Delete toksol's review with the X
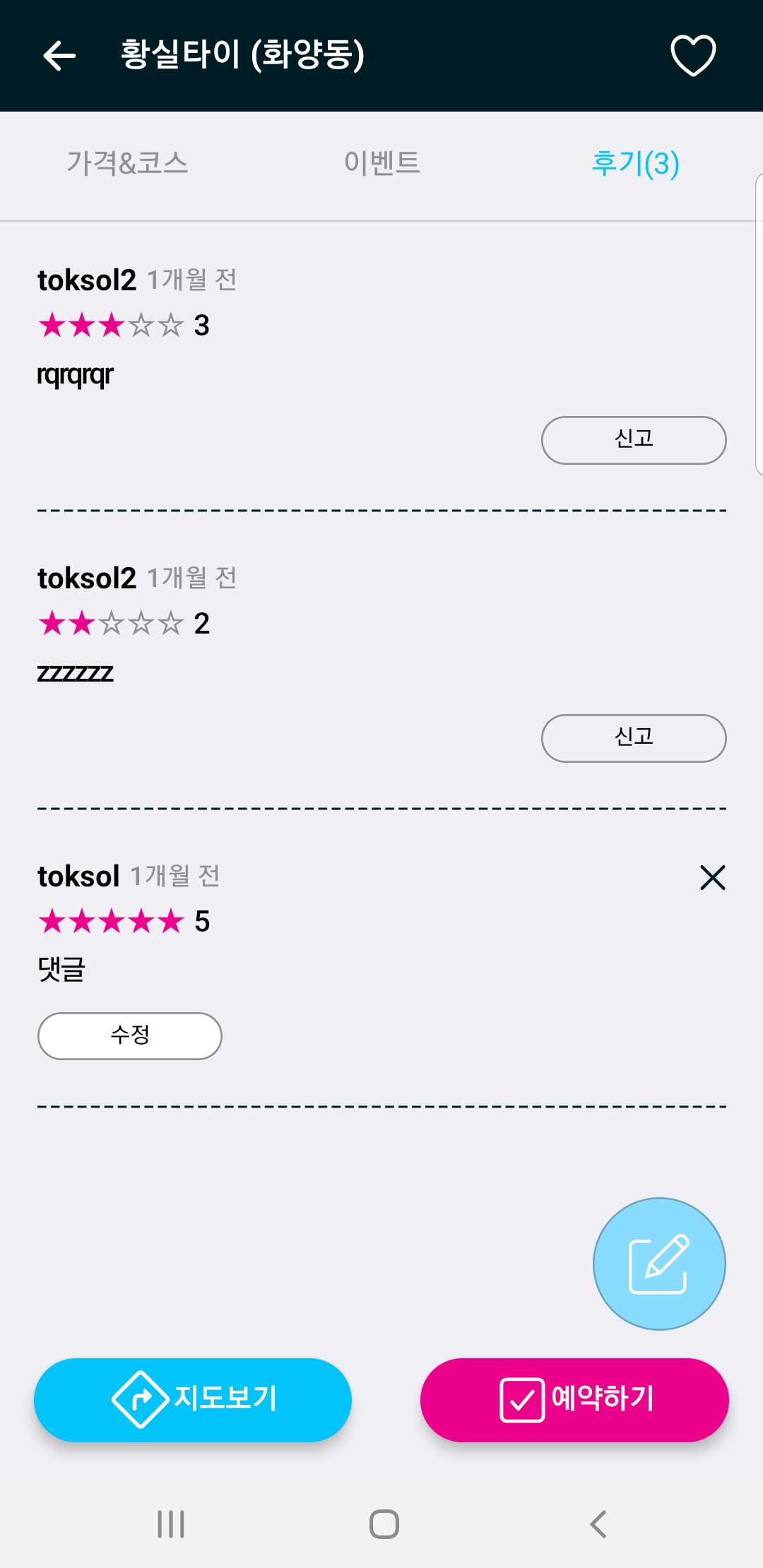This screenshot has width=763, height=1568. click(712, 877)
